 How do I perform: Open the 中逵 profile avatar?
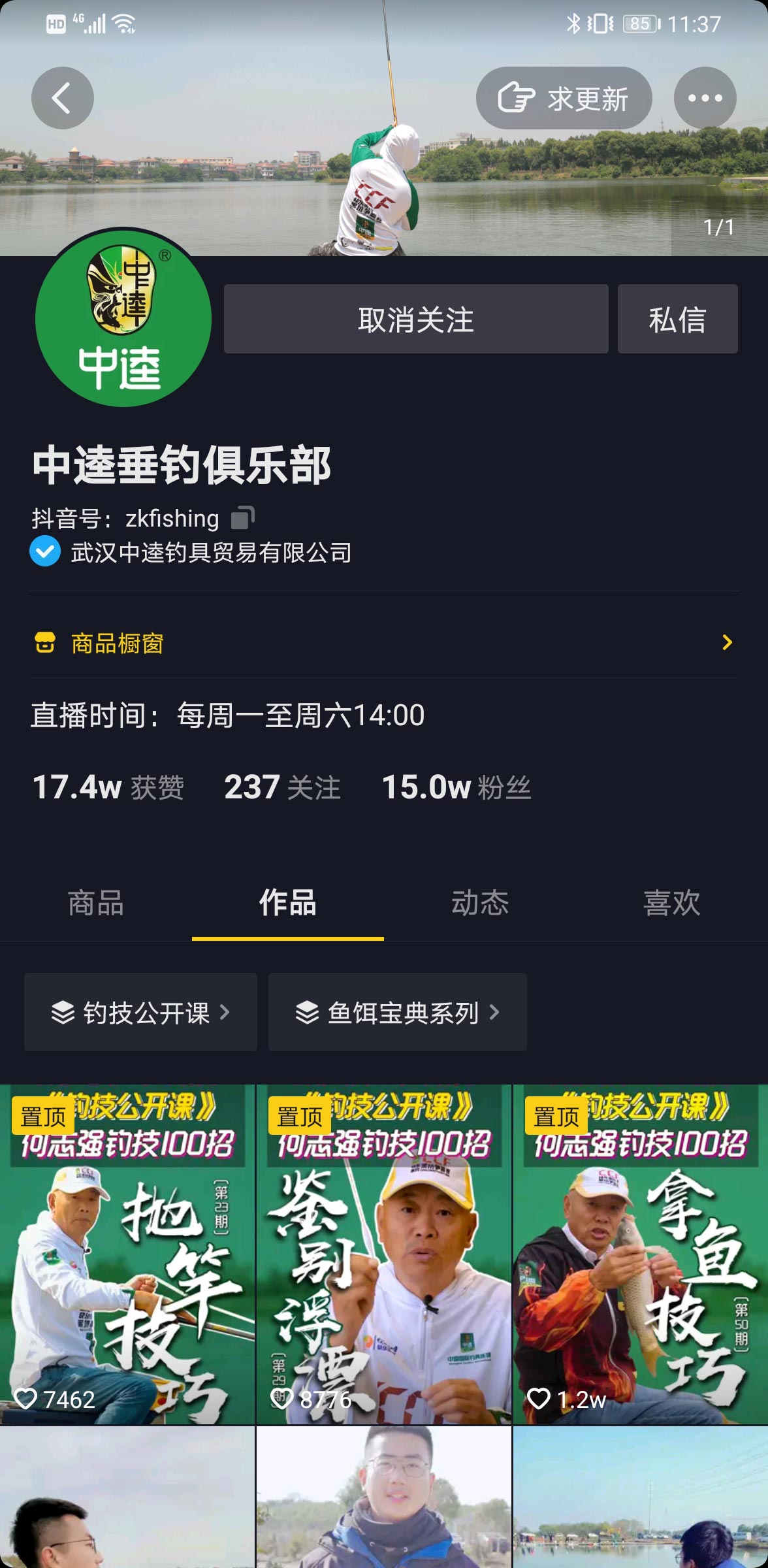pyautogui.click(x=123, y=318)
